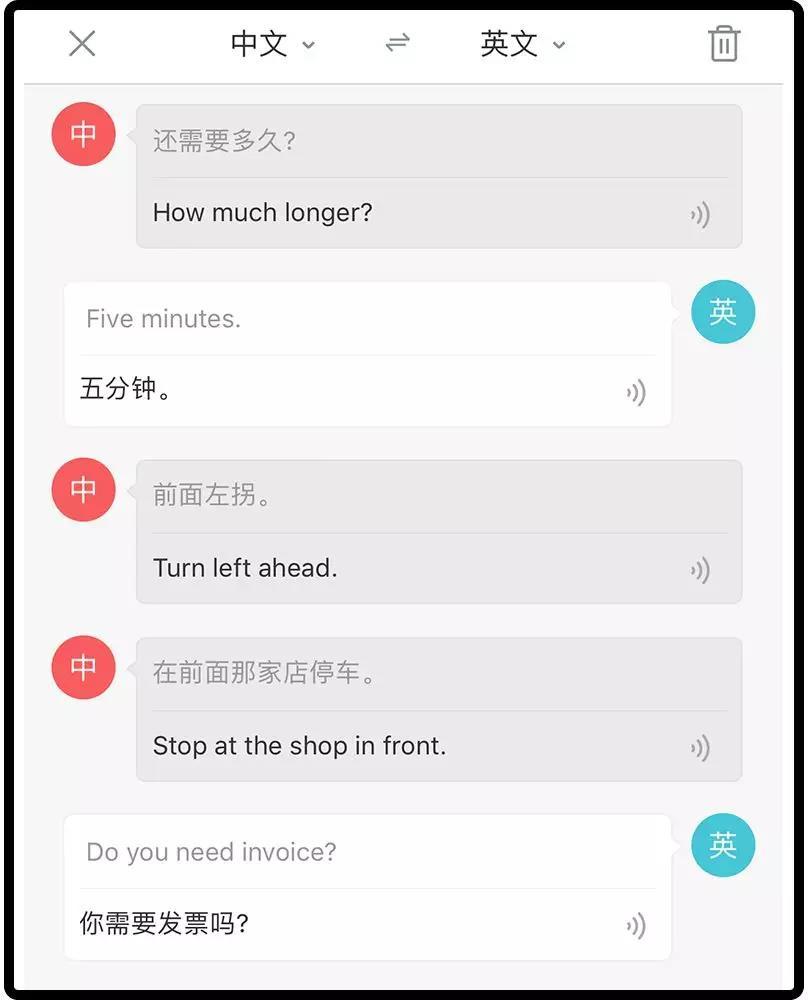Click the red 中 avatar beside "还需要多久?"
The height and width of the screenshot is (1000, 808).
83,134
